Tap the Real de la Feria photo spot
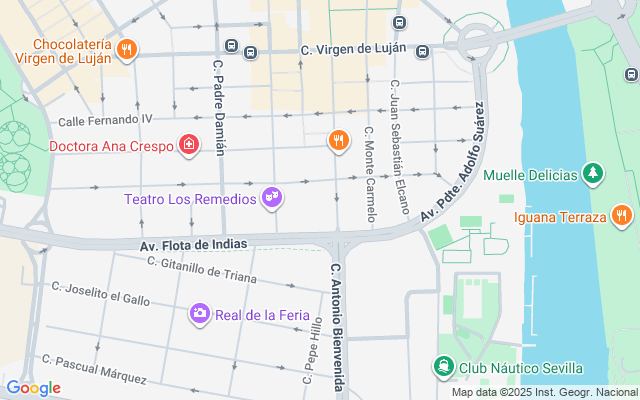Screen dimensions: 640x400 [x=200, y=315]
